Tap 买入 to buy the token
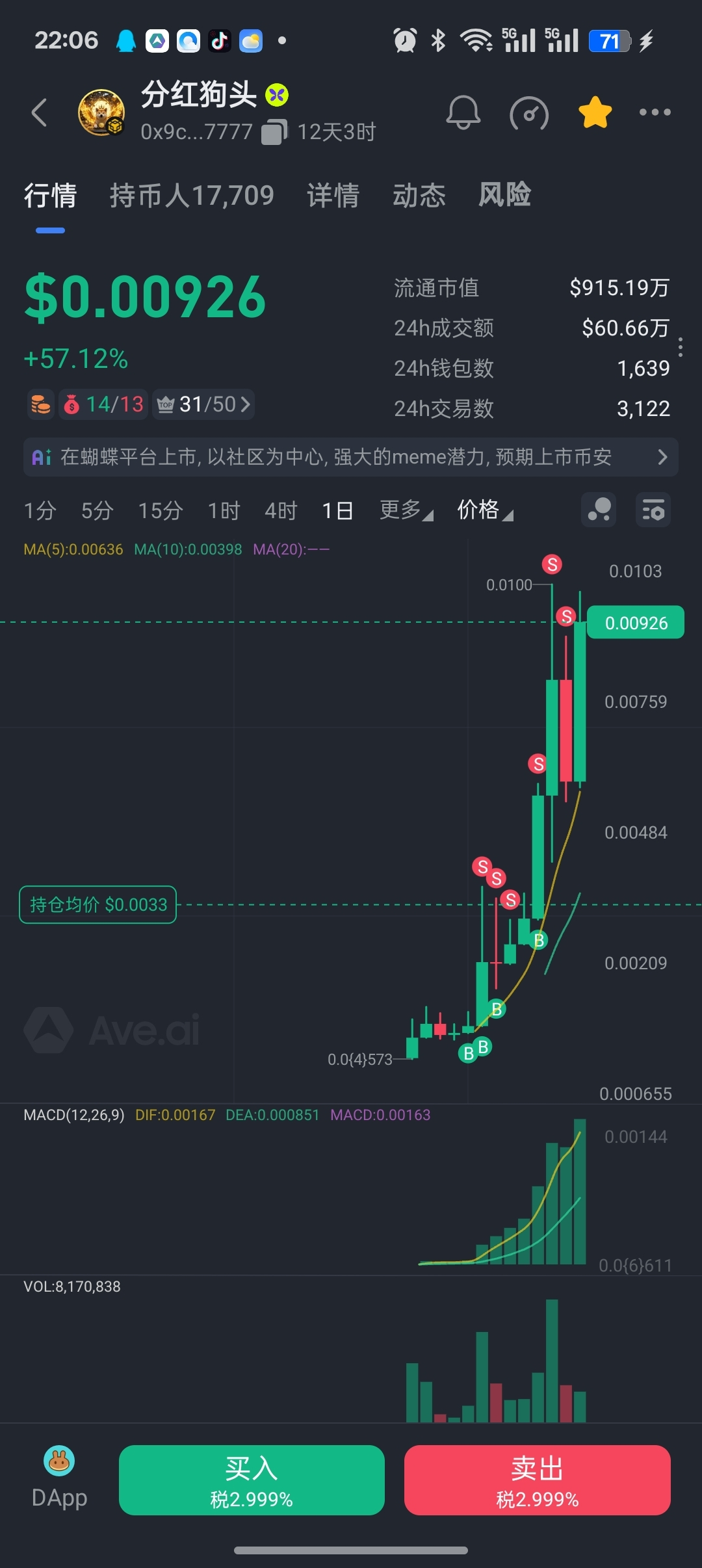This screenshot has height=1568, width=702. [252, 1480]
